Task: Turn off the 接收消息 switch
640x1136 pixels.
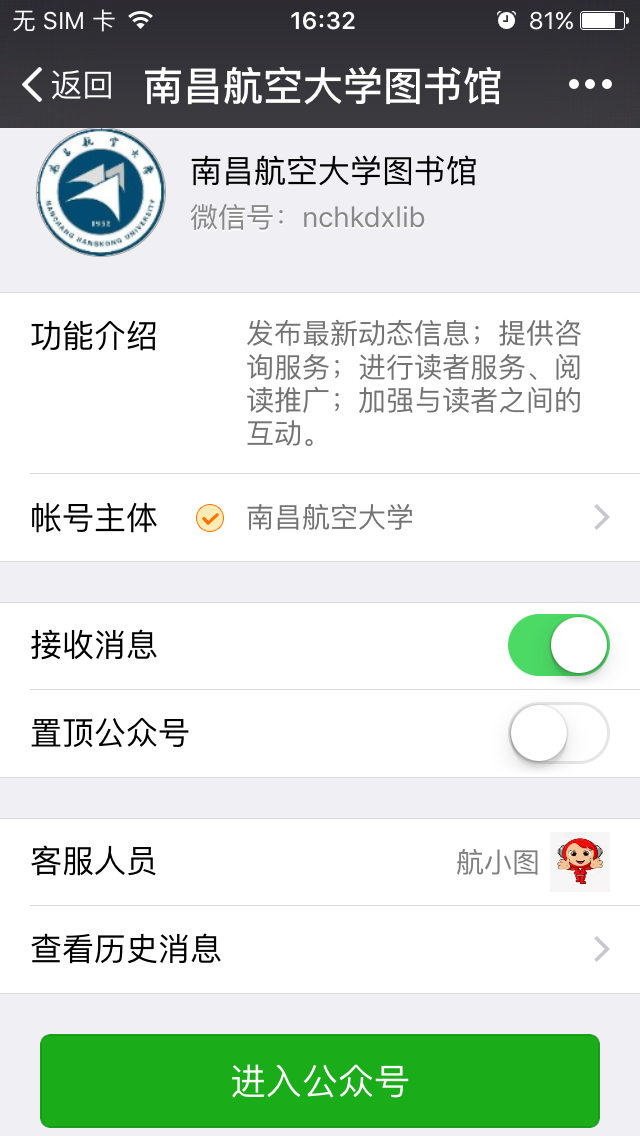Action: coord(558,646)
